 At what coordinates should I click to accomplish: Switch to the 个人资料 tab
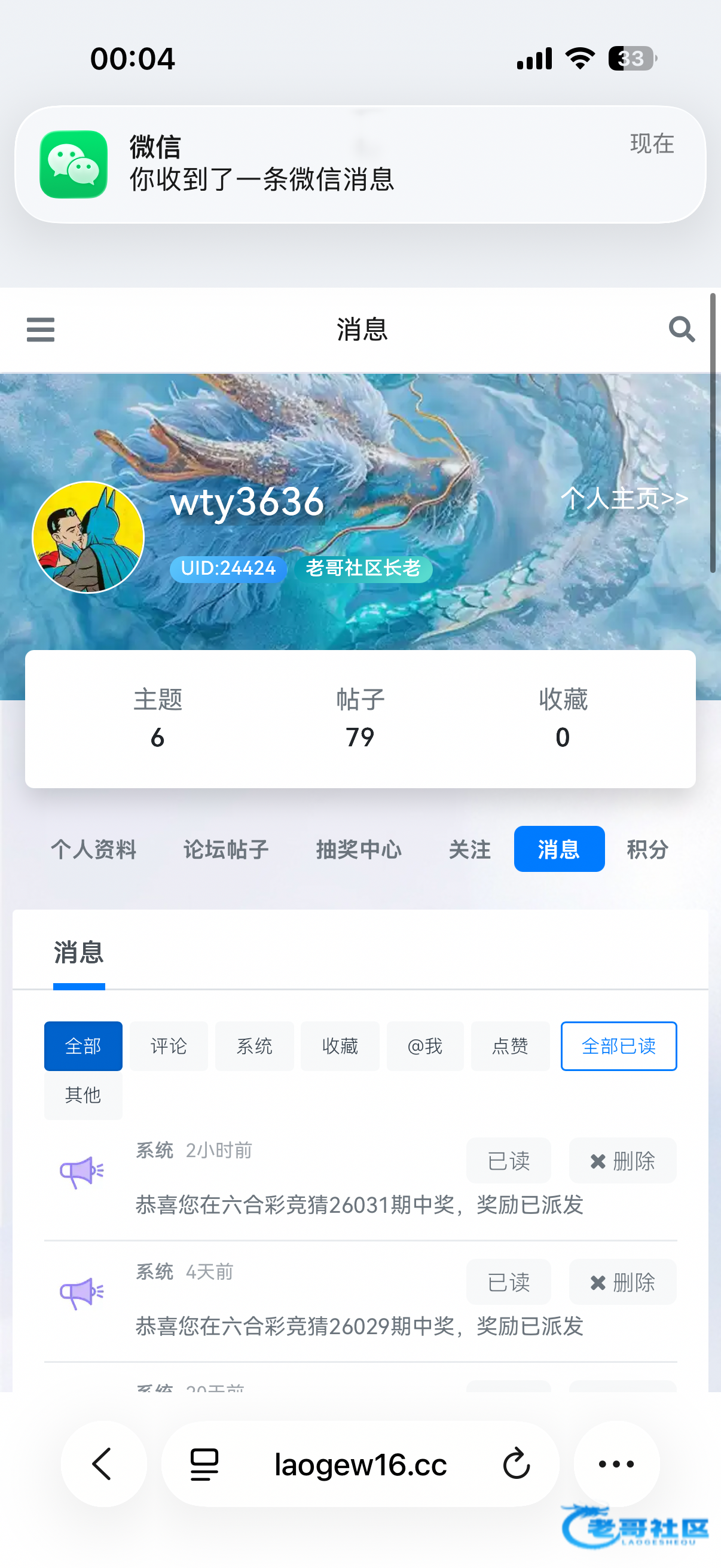[x=93, y=850]
